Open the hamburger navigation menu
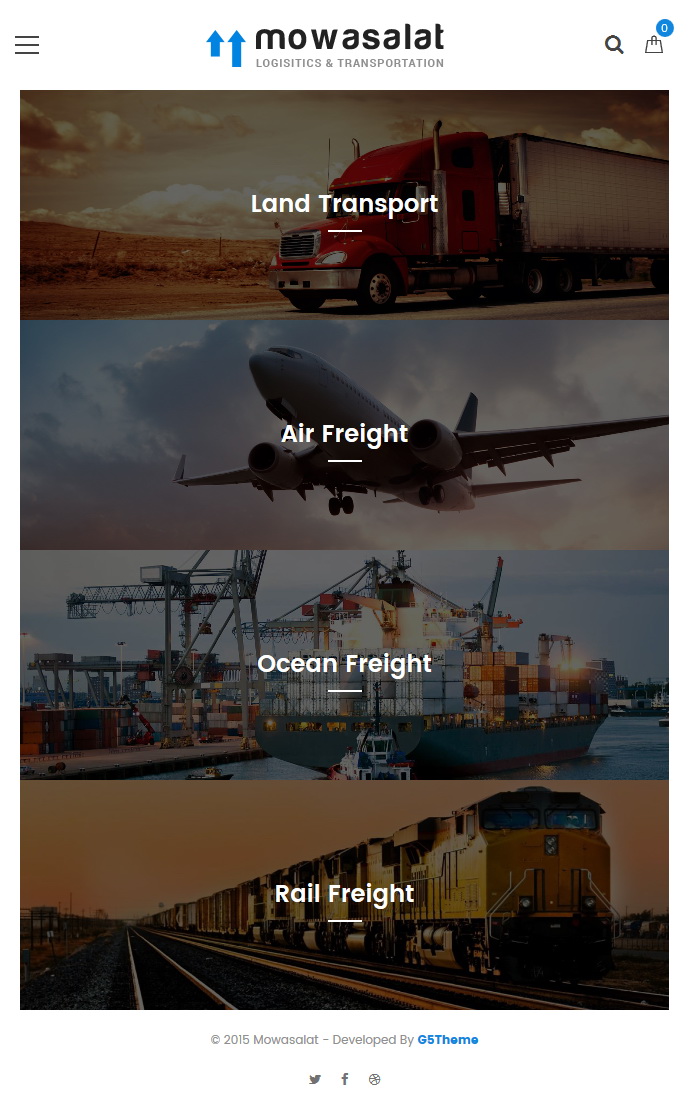 (27, 45)
